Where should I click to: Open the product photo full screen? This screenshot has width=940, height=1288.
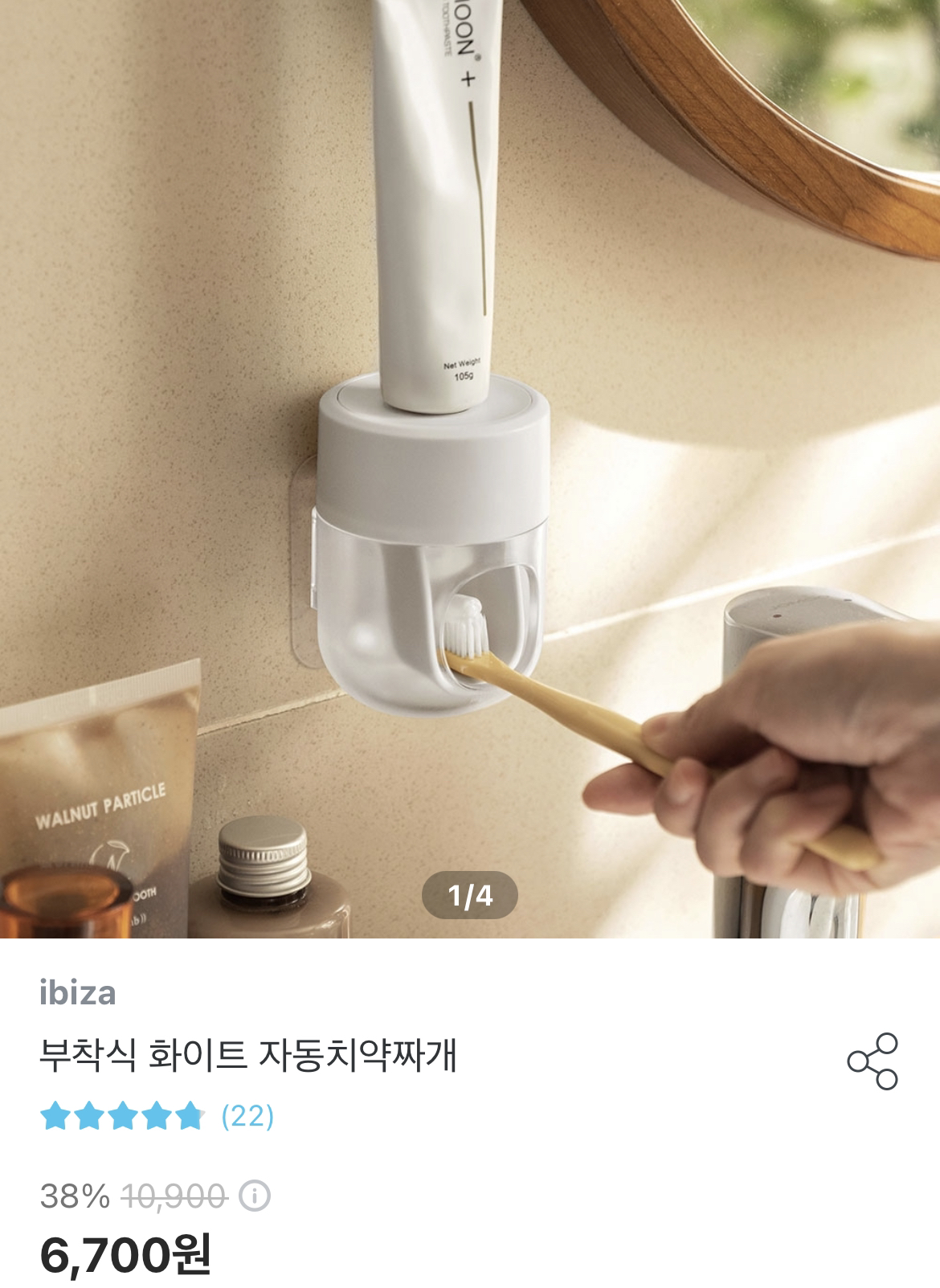pyautogui.click(x=470, y=466)
